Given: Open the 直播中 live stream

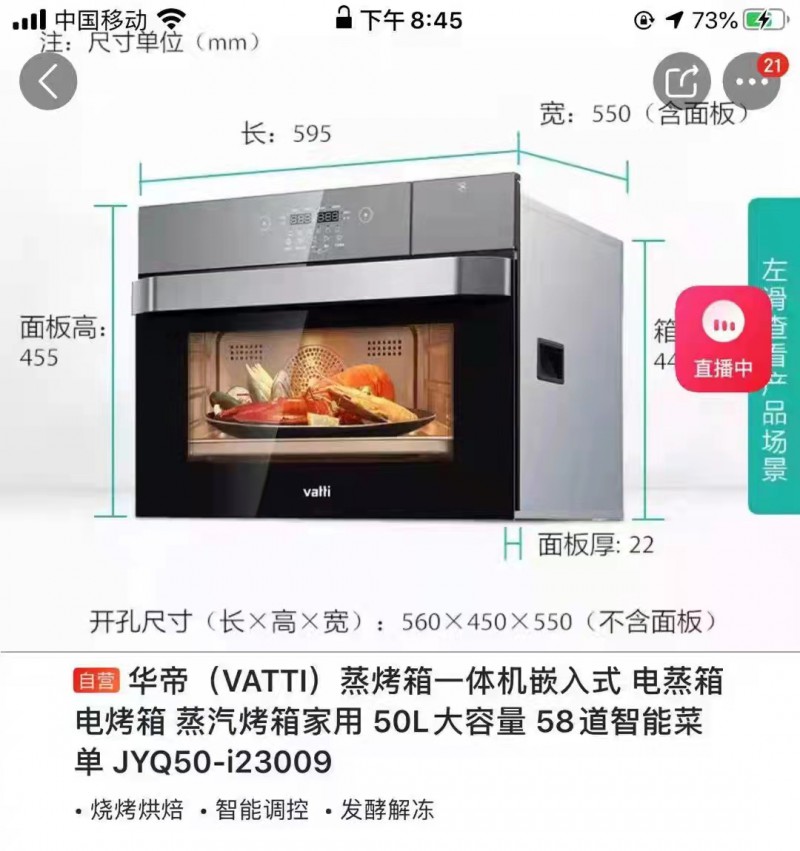Looking at the screenshot, I should tap(723, 338).
